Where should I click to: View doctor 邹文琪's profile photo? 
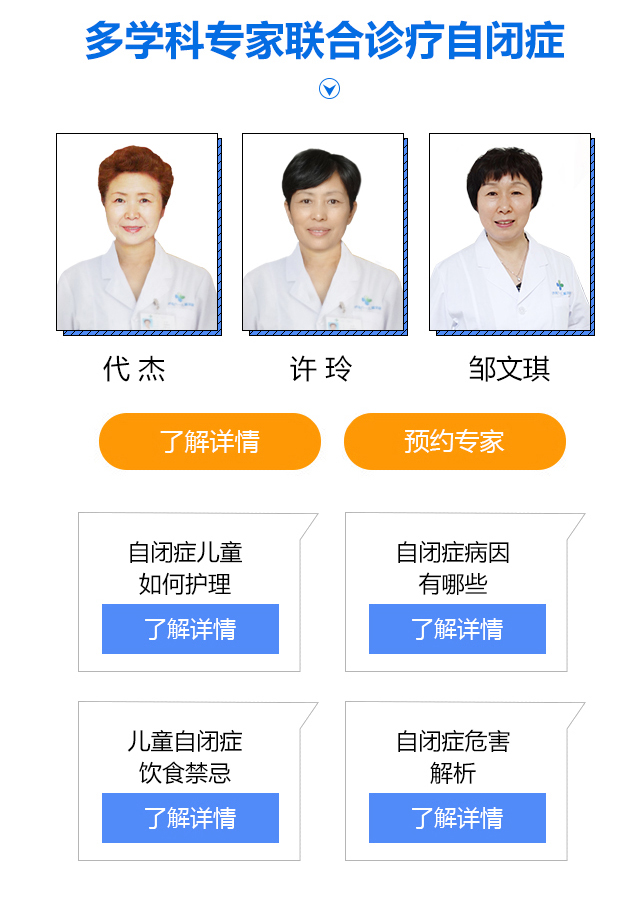click(x=509, y=232)
